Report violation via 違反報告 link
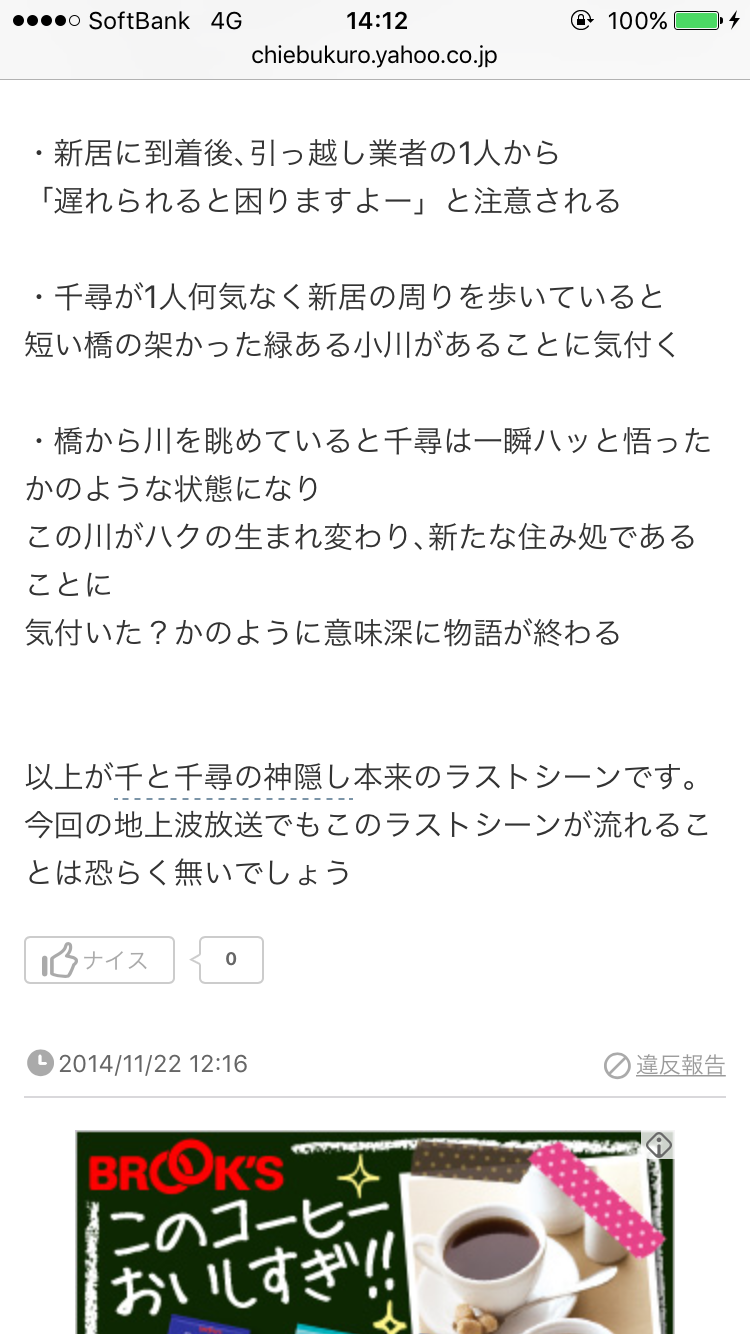Screen dimensions: 750x1334 click(679, 1065)
